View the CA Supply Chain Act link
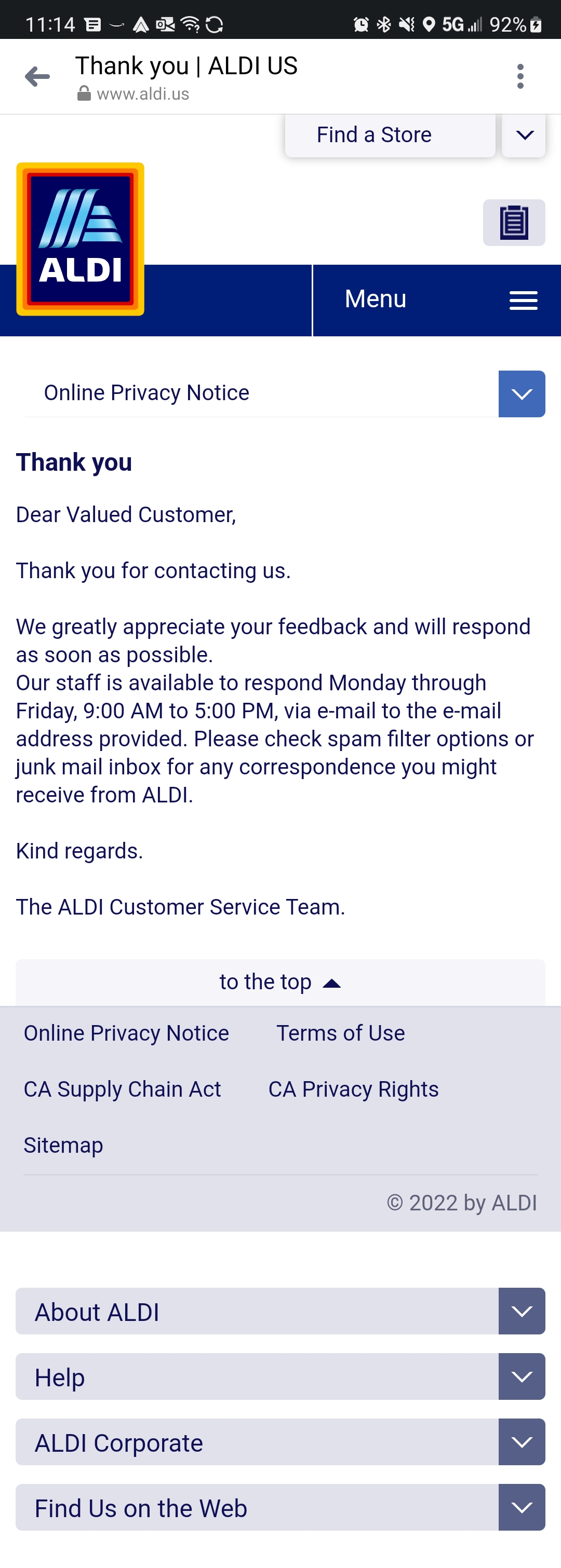 pyautogui.click(x=122, y=1089)
